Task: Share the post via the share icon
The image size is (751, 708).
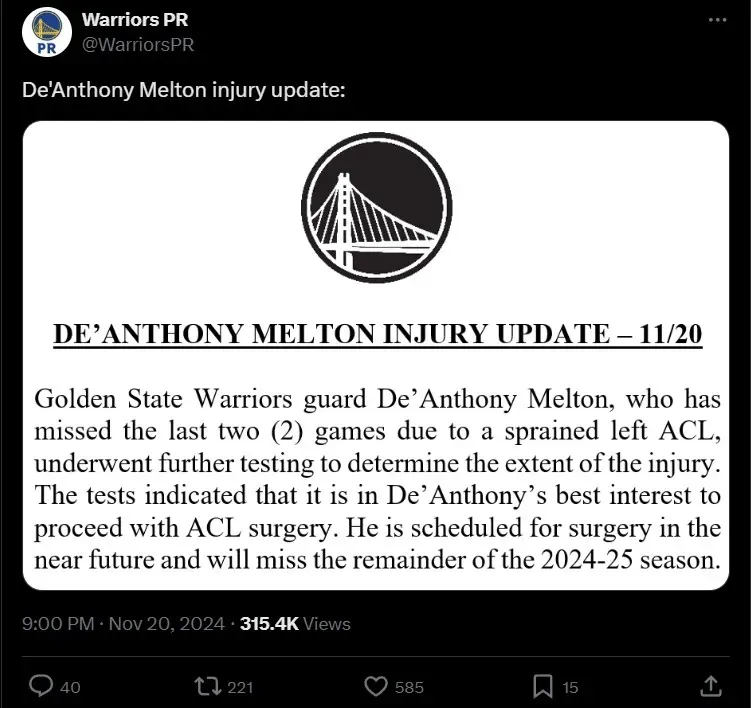Action: click(709, 685)
